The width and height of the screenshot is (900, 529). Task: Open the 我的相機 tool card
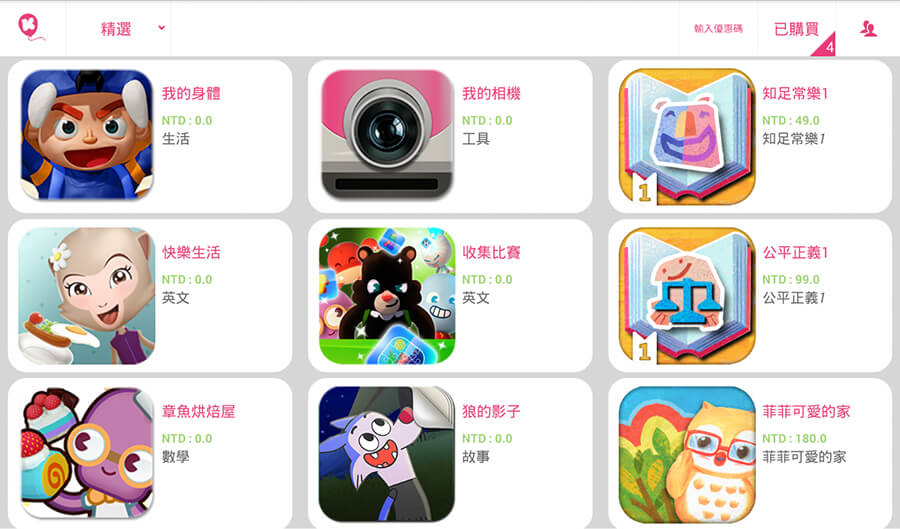(x=450, y=135)
